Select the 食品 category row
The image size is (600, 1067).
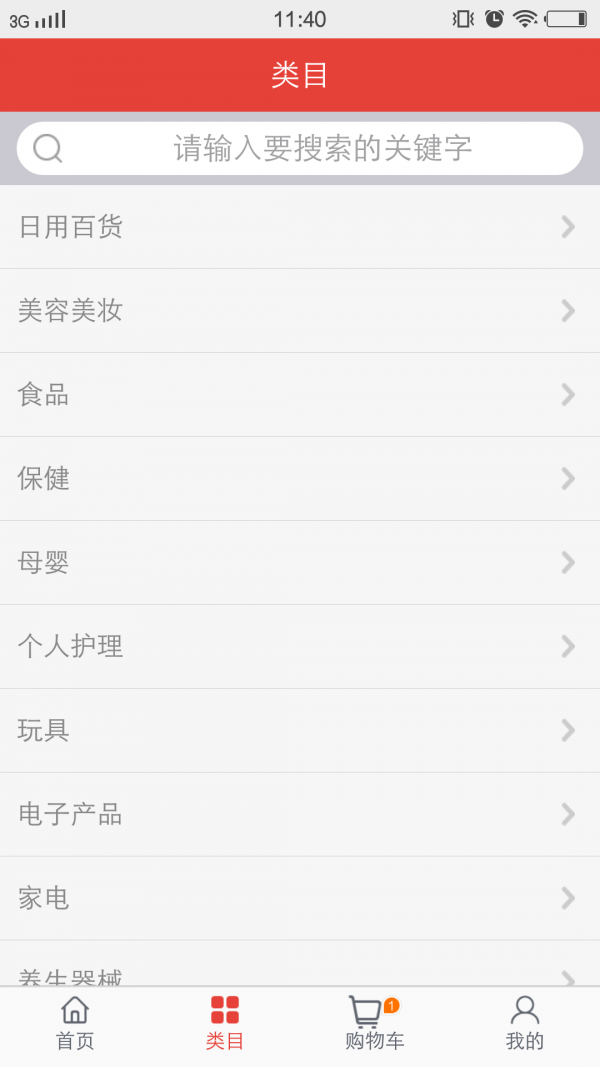pyautogui.click(x=300, y=395)
